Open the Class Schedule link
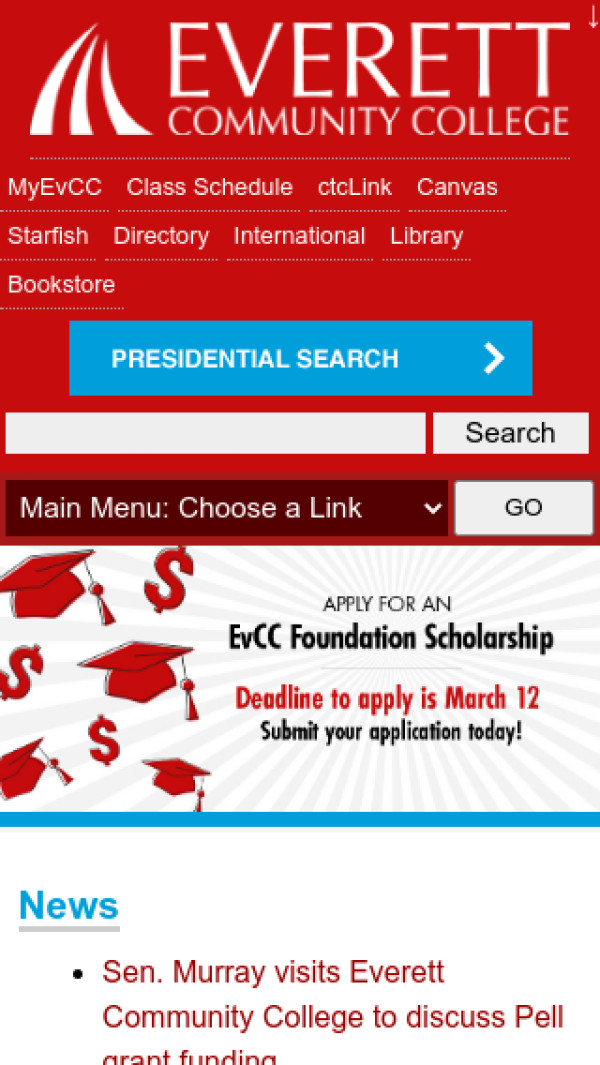 [x=209, y=188]
